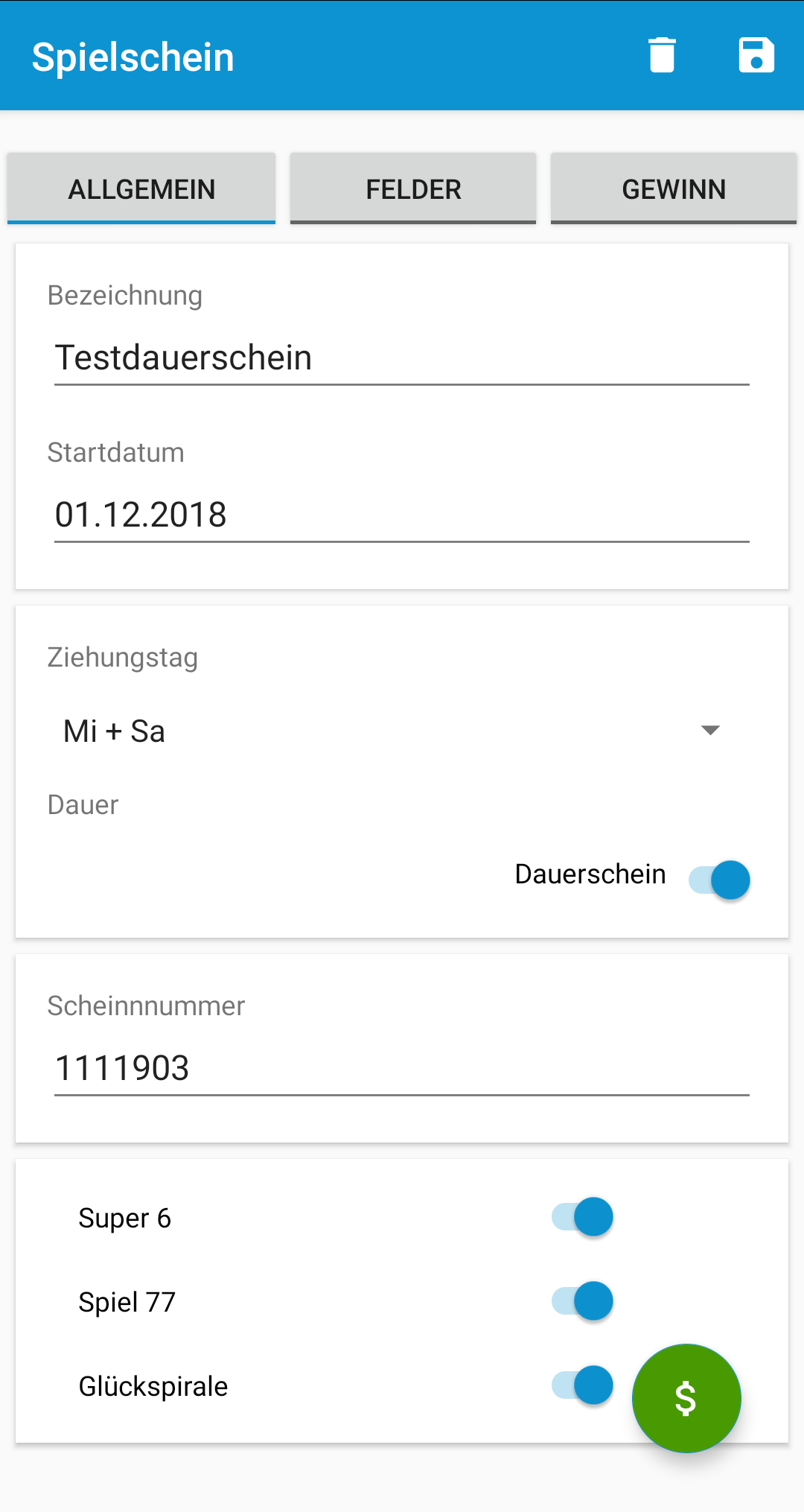Disable the Super 6 toggle

(x=582, y=1217)
